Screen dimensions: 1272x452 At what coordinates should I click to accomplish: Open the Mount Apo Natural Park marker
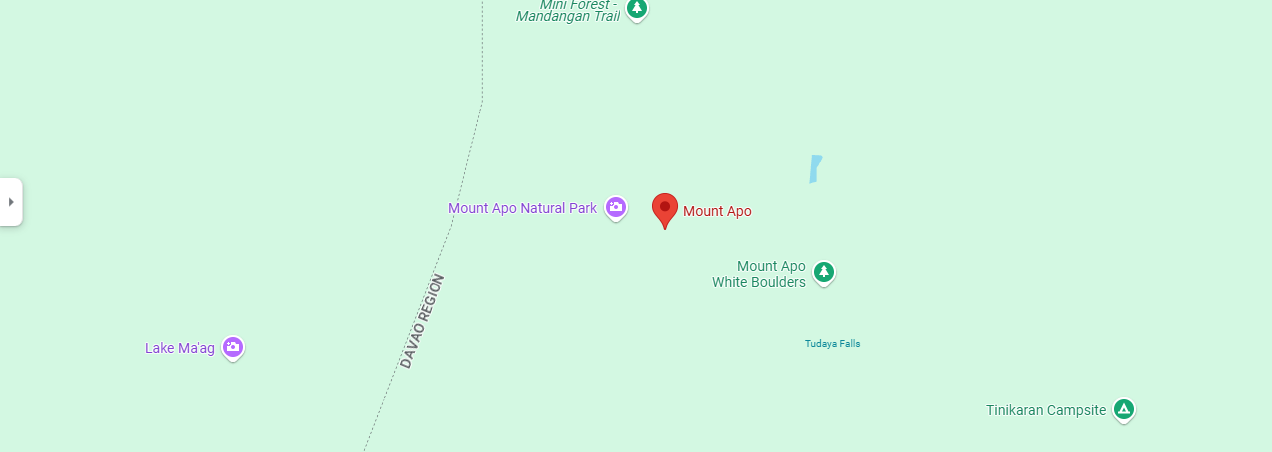point(616,207)
